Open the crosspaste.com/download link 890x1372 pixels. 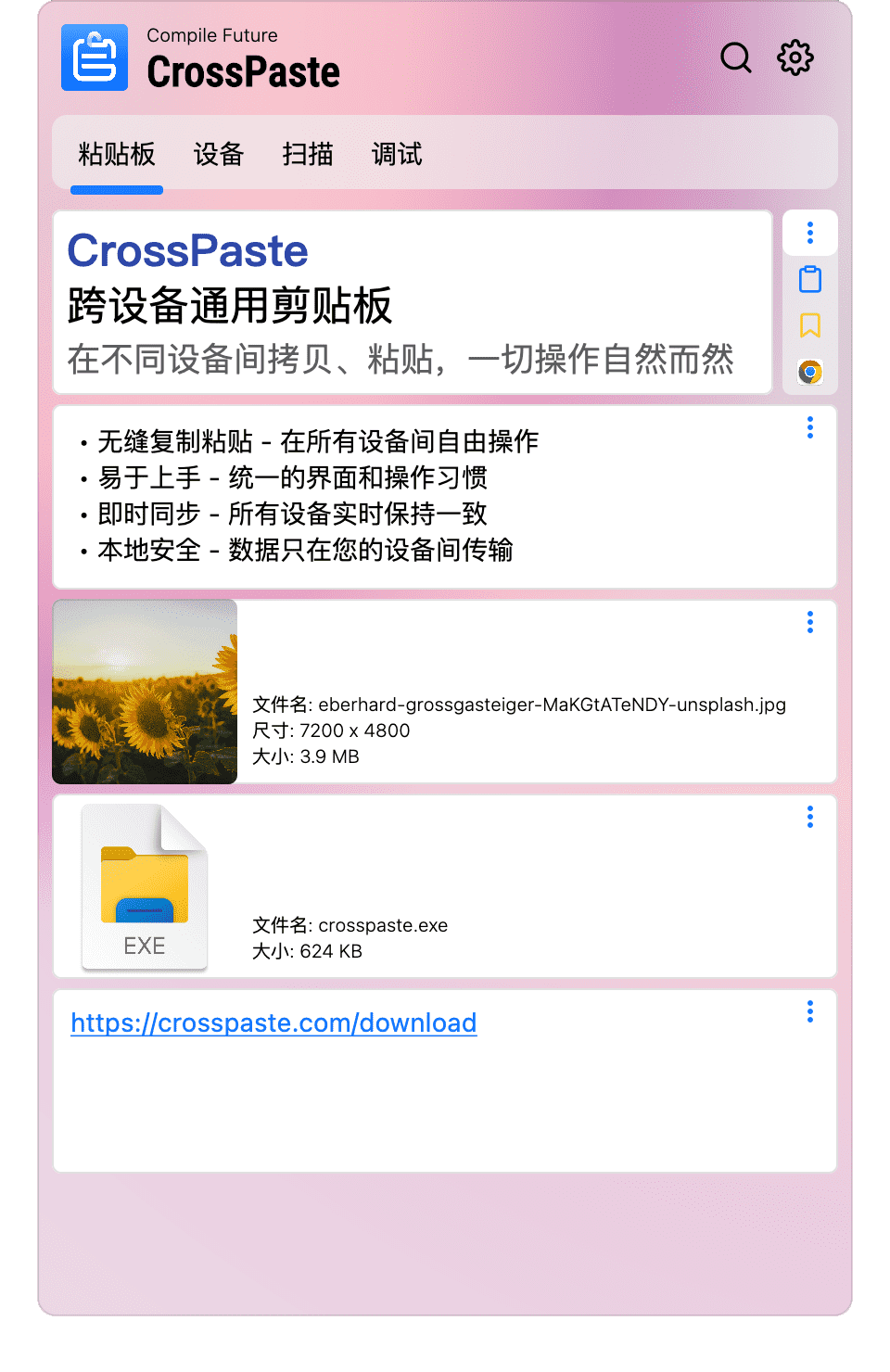click(x=273, y=1023)
